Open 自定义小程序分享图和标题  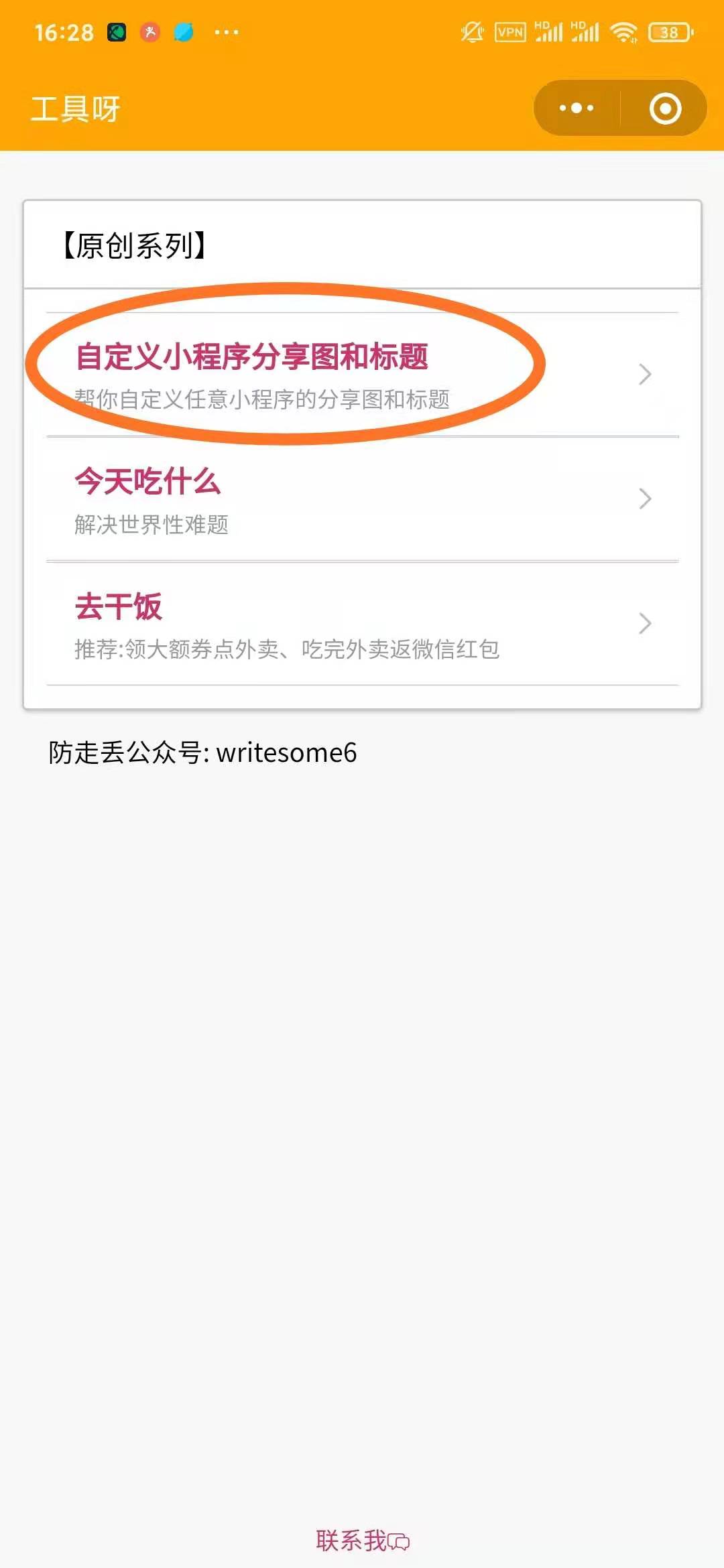[362, 375]
